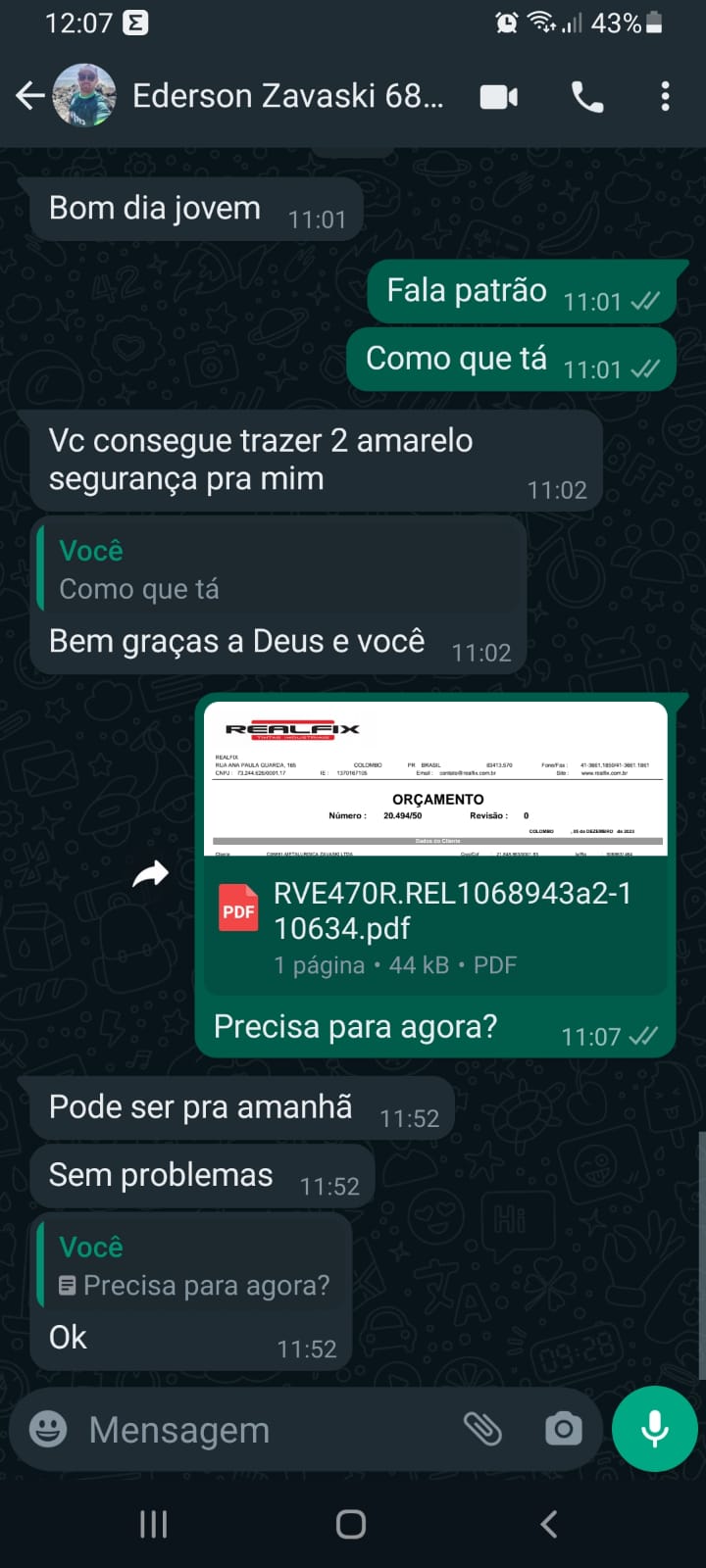Tap the microphone voice message button
706x1568 pixels.
coord(654,1429)
